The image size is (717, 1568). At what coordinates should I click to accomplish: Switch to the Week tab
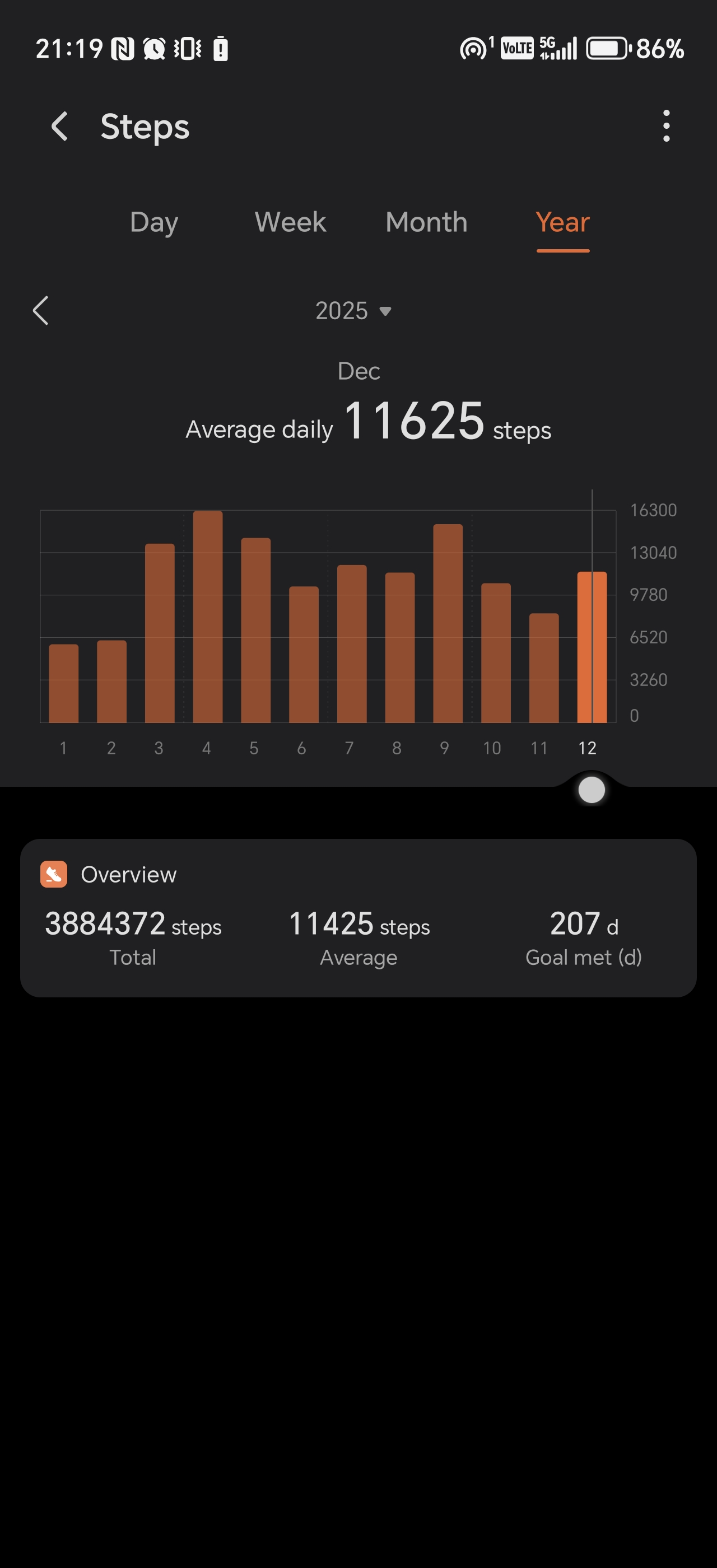pos(290,222)
